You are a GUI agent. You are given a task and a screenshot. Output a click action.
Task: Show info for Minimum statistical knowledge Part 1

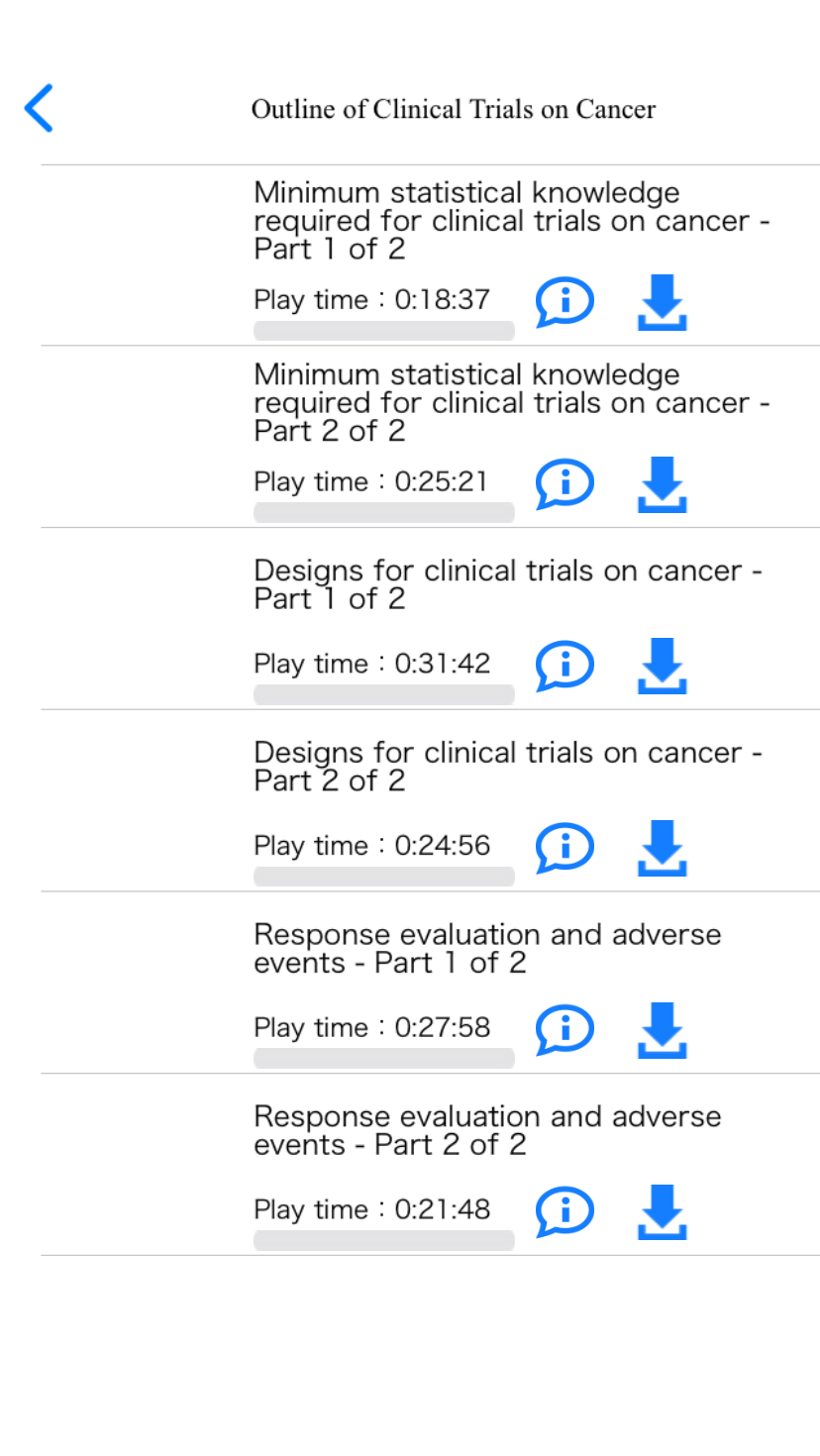(564, 302)
